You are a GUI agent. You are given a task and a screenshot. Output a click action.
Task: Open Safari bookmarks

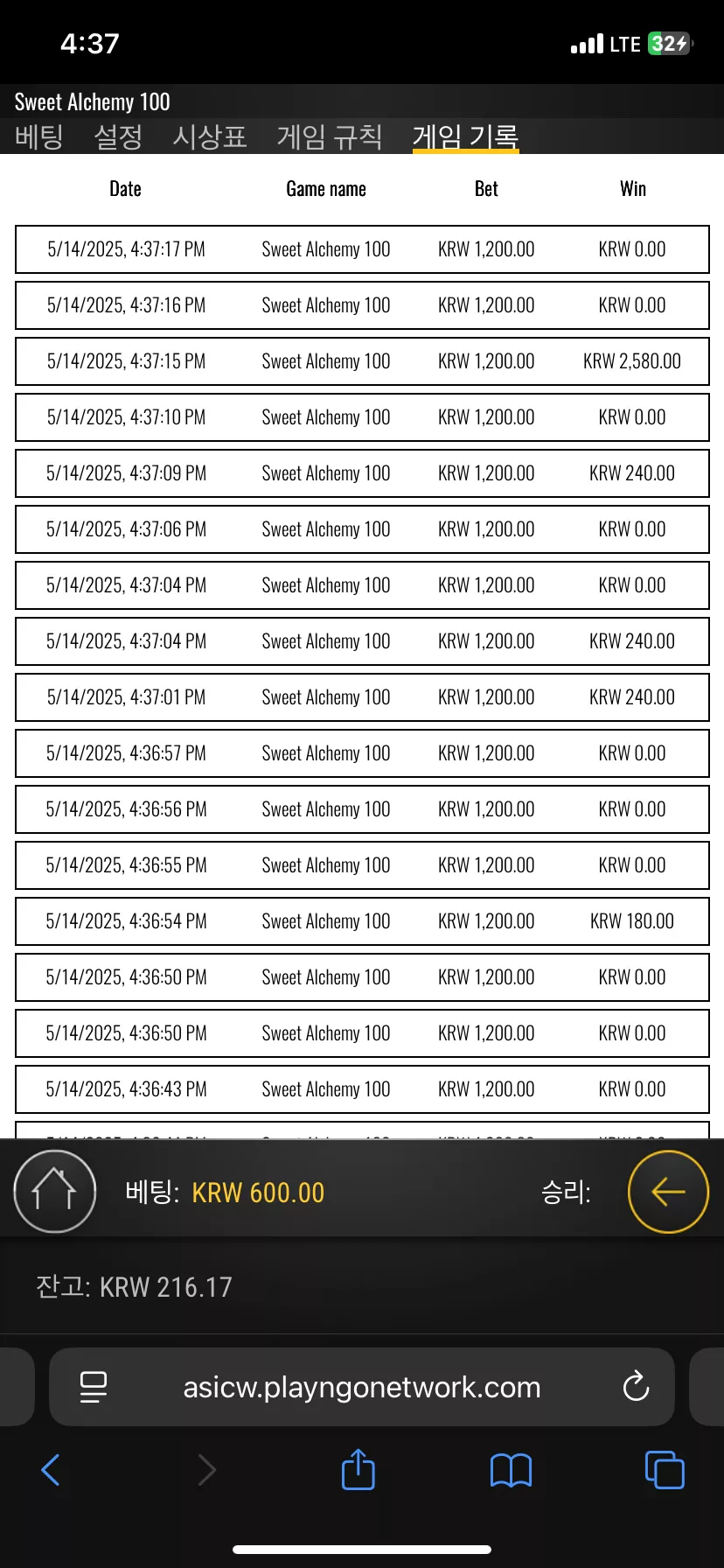[x=512, y=1470]
